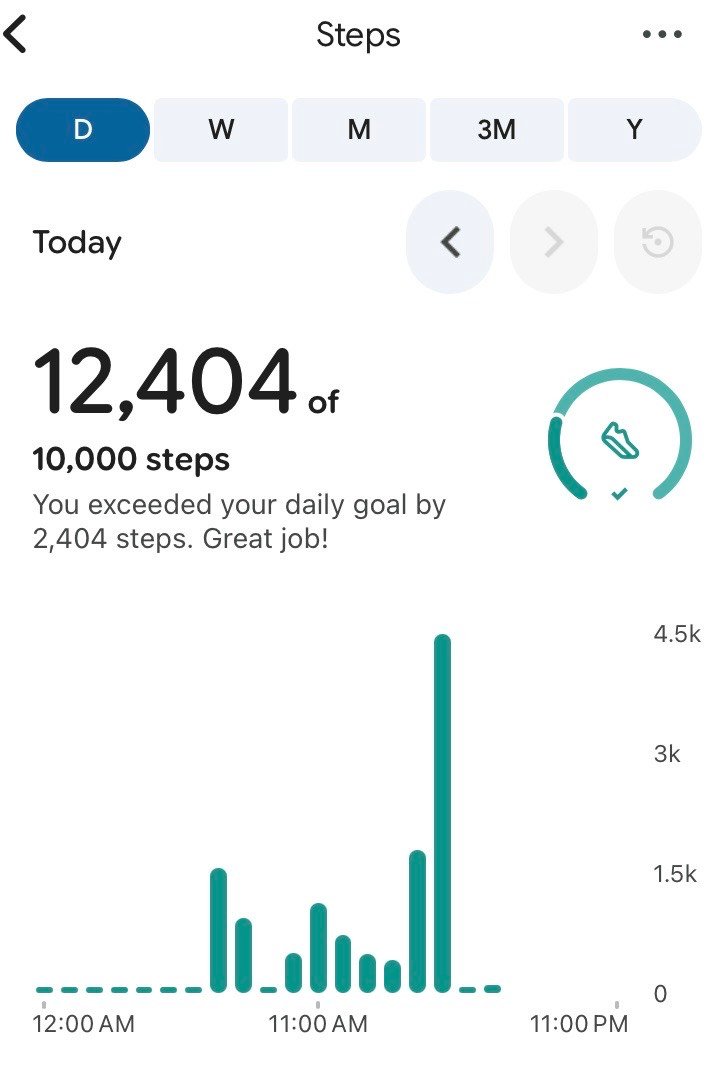The image size is (711, 1086).
Task: Switch to the M monthly view
Action: click(359, 130)
